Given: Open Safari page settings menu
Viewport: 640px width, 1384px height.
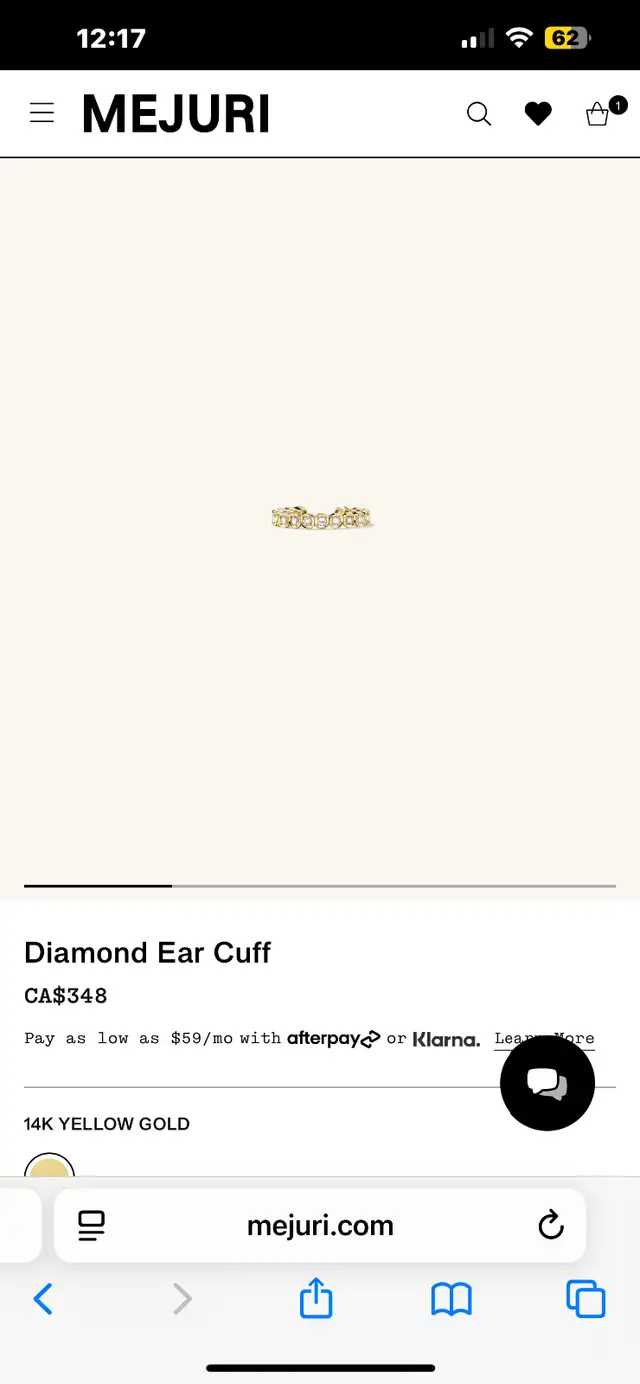Looking at the screenshot, I should point(92,1225).
